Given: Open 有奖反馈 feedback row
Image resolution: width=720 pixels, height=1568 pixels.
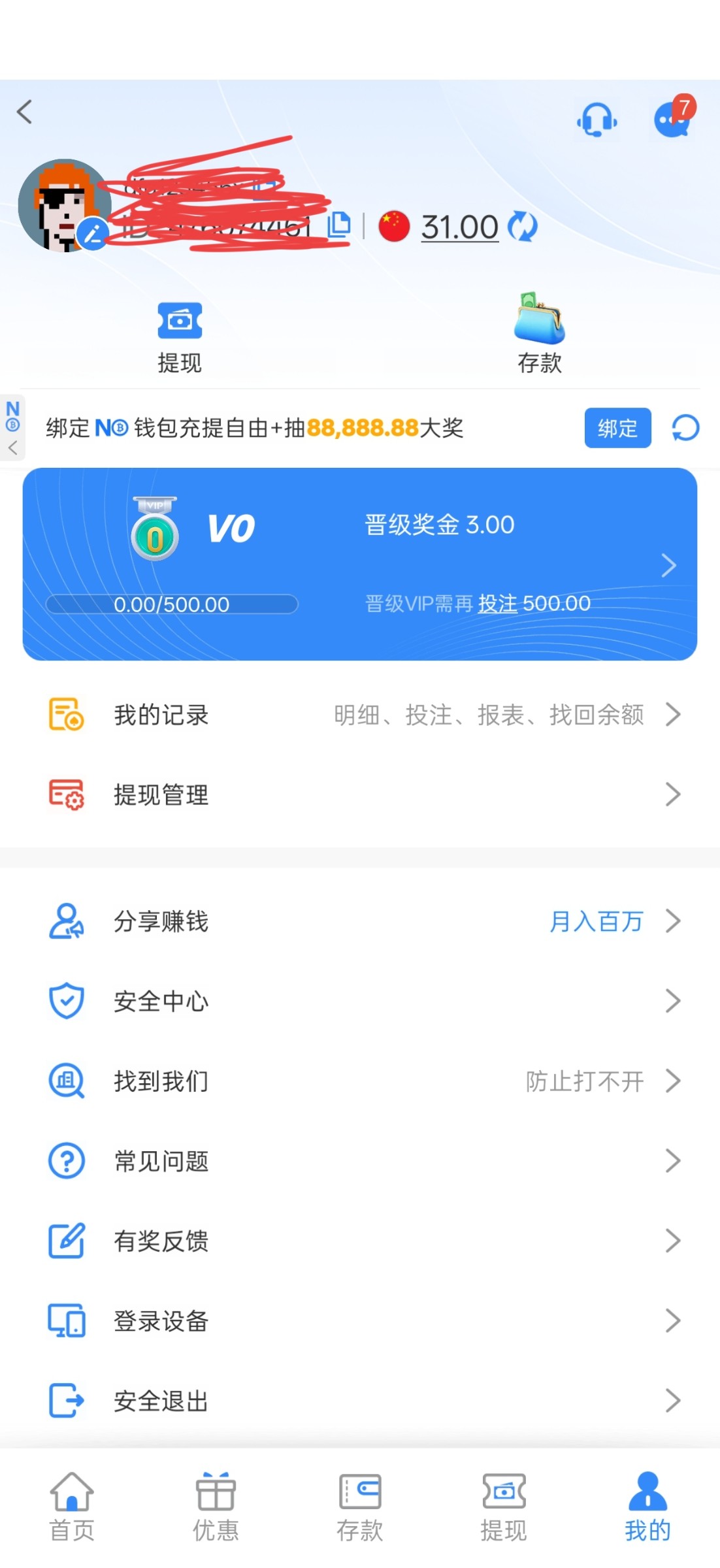Looking at the screenshot, I should tap(359, 1241).
